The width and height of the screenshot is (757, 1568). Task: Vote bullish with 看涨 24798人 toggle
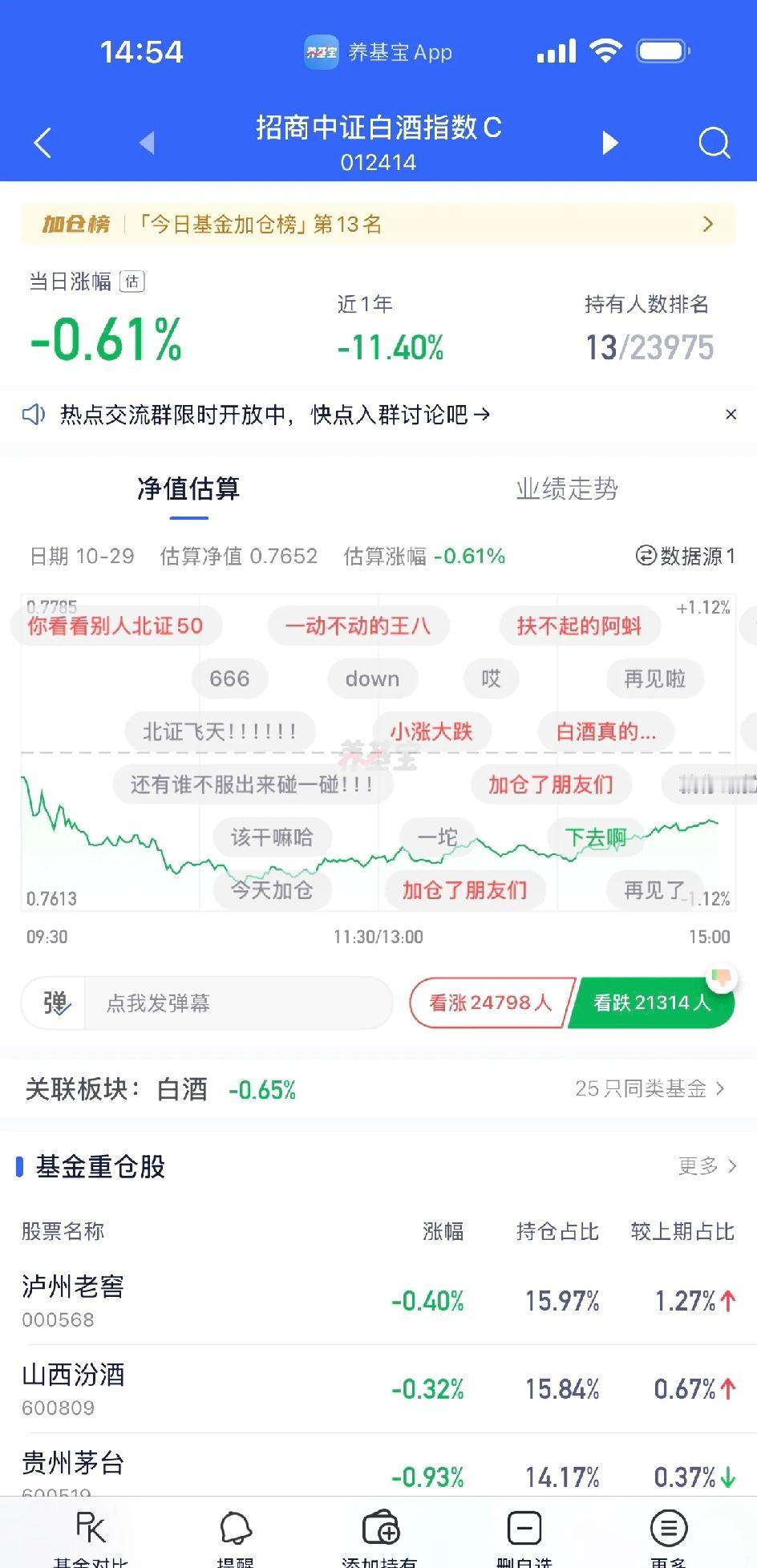pyautogui.click(x=488, y=1003)
